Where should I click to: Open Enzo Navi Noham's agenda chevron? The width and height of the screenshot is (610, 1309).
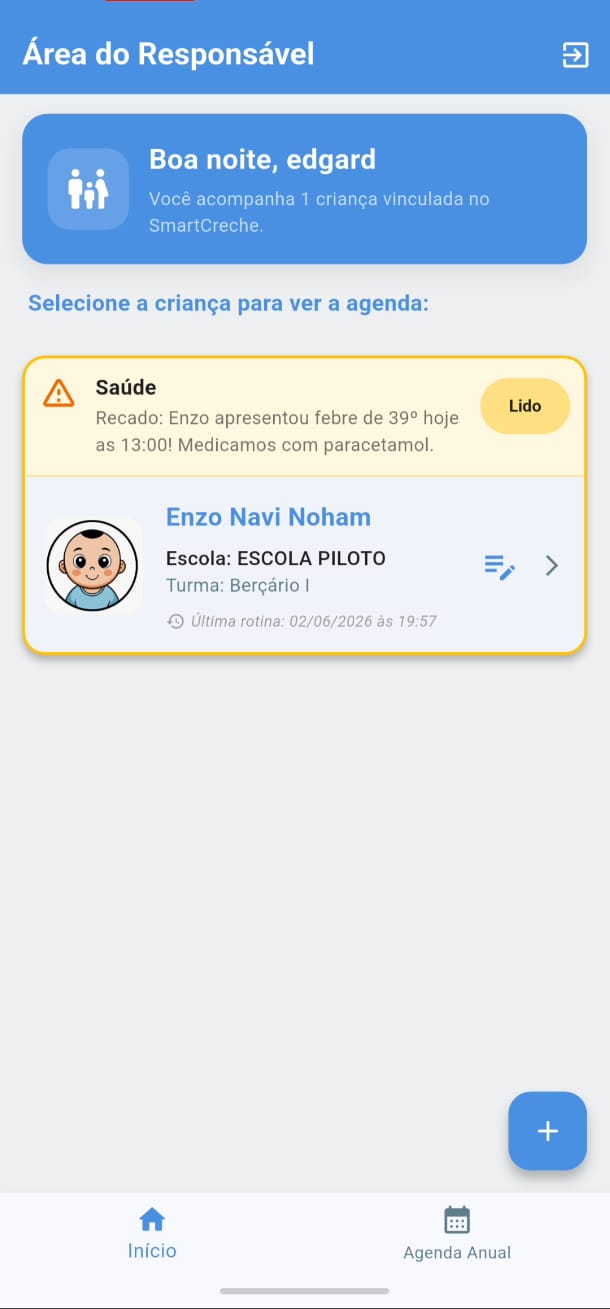point(552,566)
